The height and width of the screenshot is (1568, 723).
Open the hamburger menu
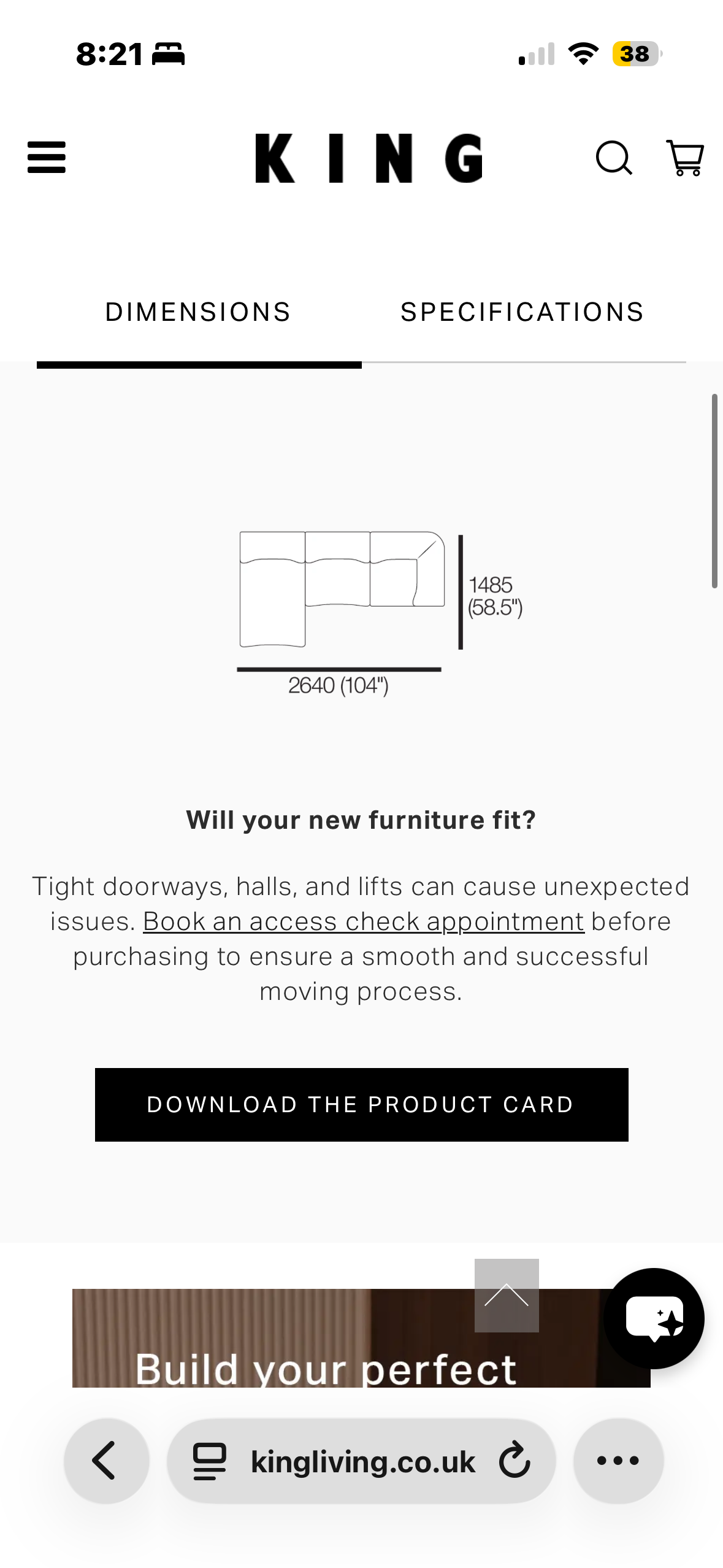[47, 158]
